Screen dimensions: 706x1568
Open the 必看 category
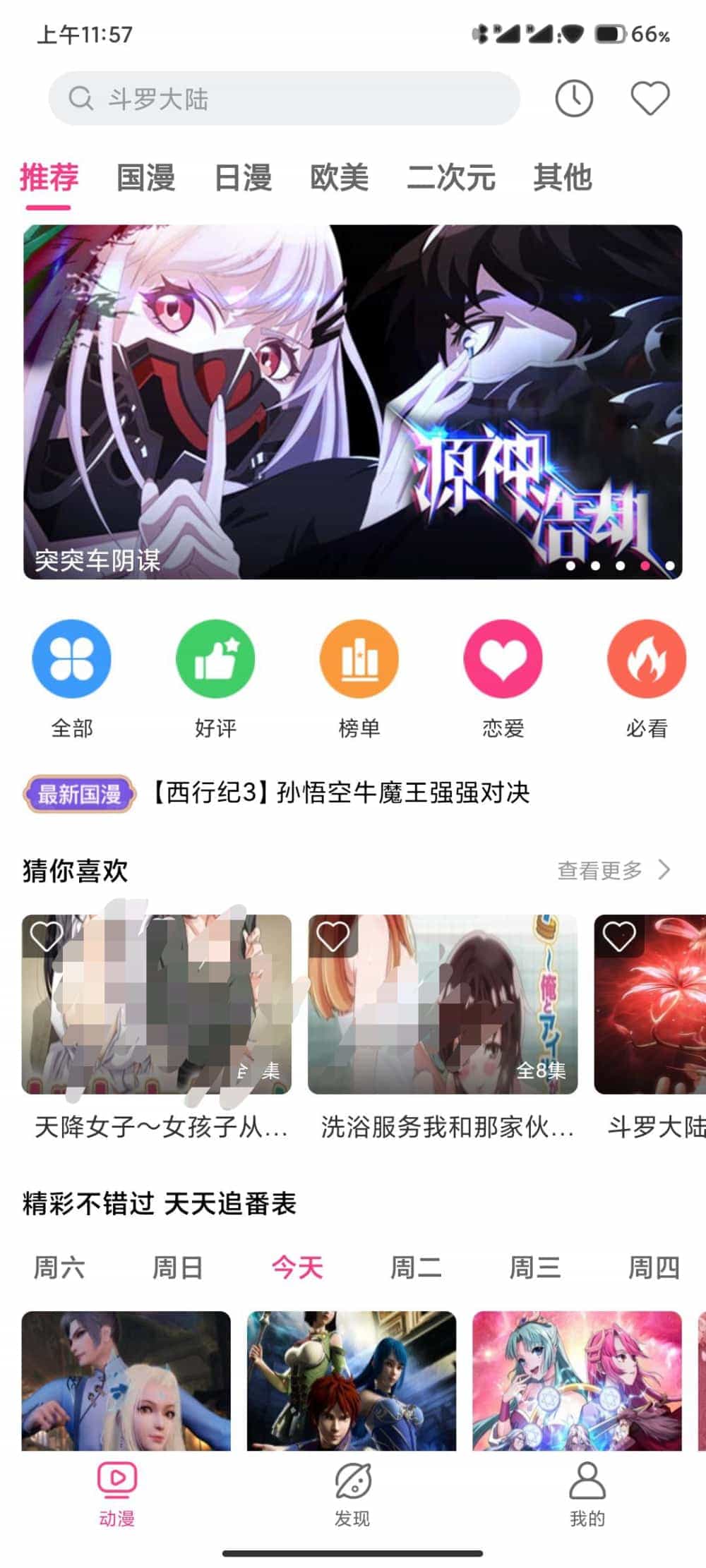pyautogui.click(x=646, y=659)
